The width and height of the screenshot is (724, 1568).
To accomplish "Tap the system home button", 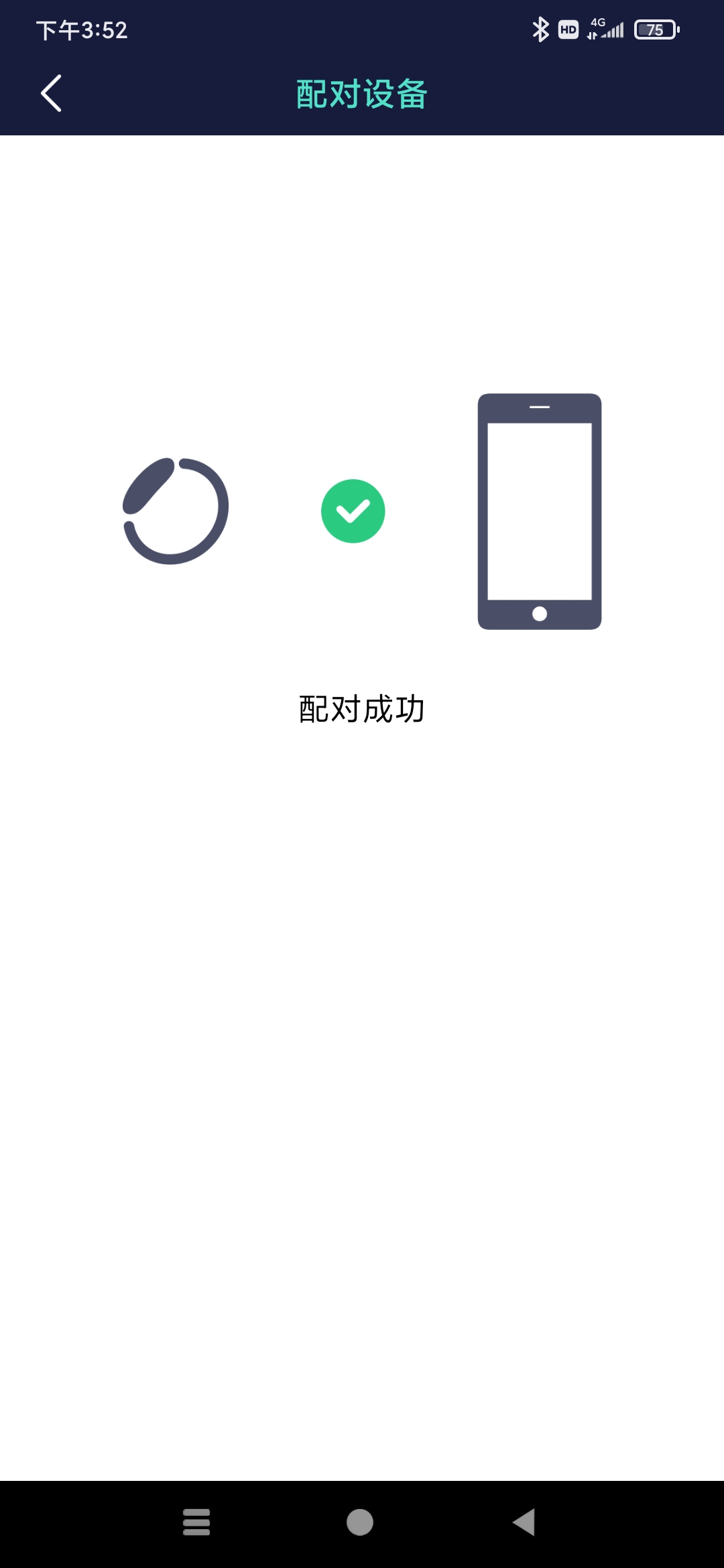I will coord(360,1522).
